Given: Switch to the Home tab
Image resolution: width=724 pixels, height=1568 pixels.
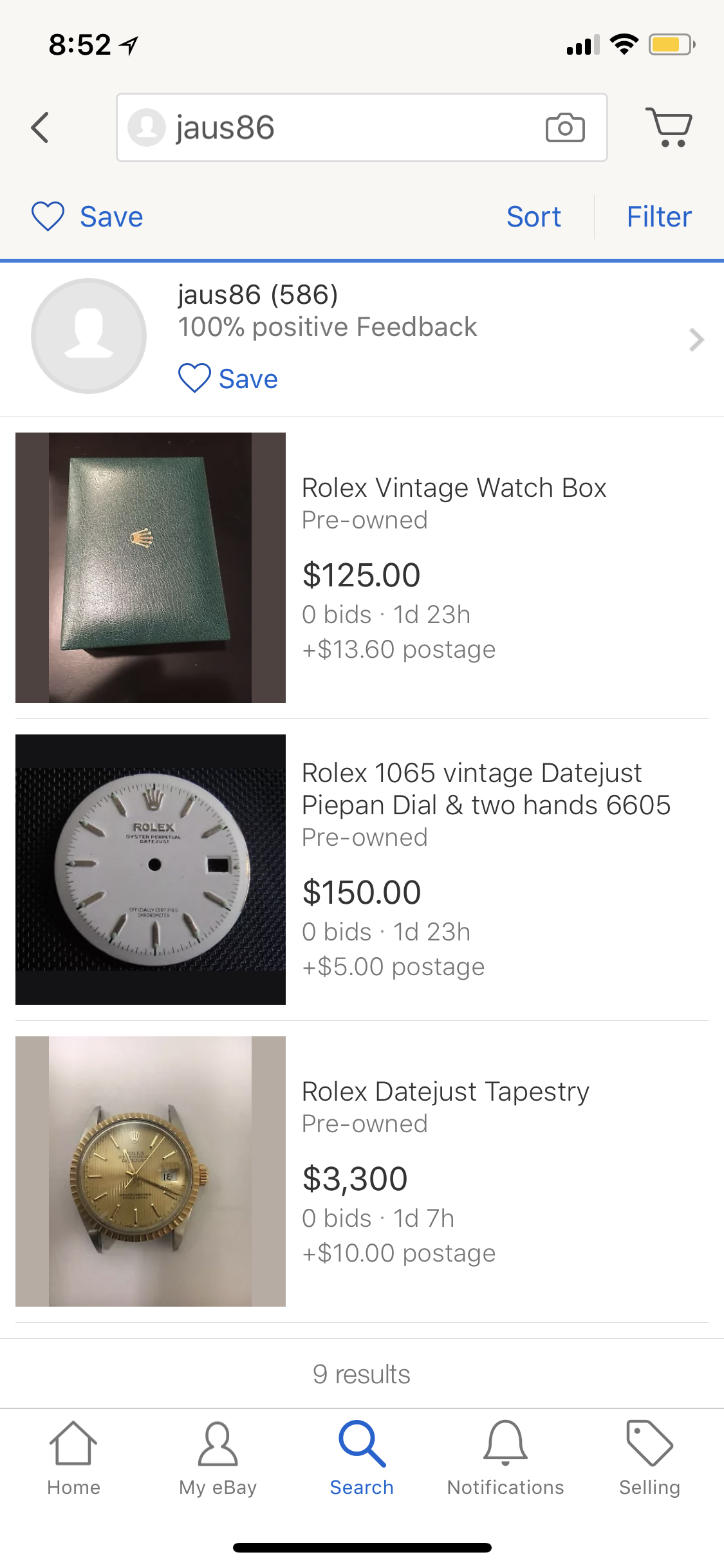Looking at the screenshot, I should click(x=73, y=1459).
